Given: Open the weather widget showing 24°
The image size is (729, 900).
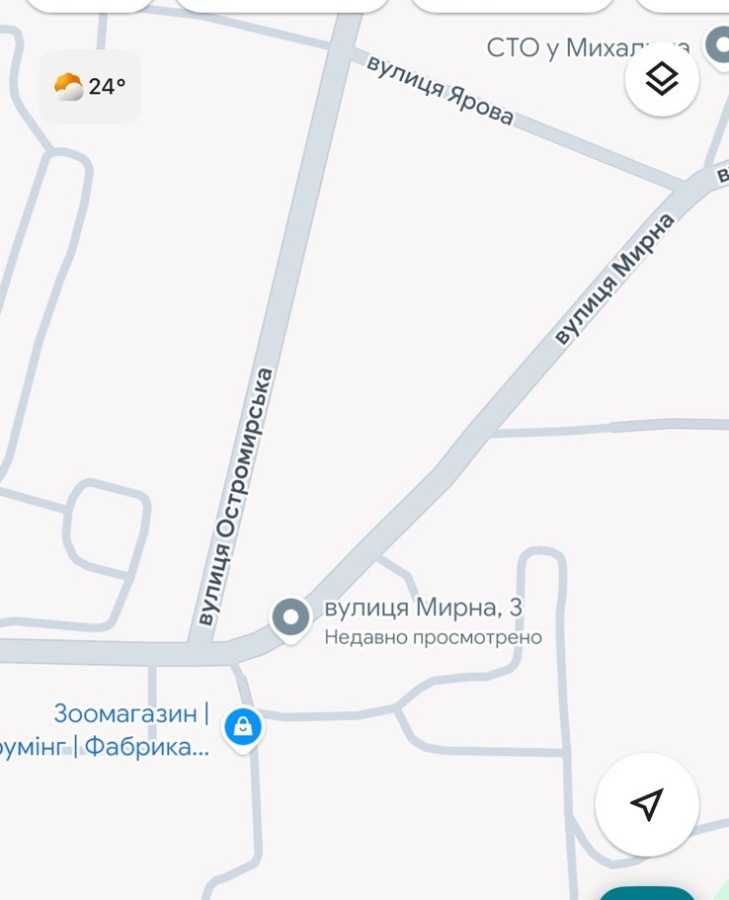Looking at the screenshot, I should click(x=90, y=87).
